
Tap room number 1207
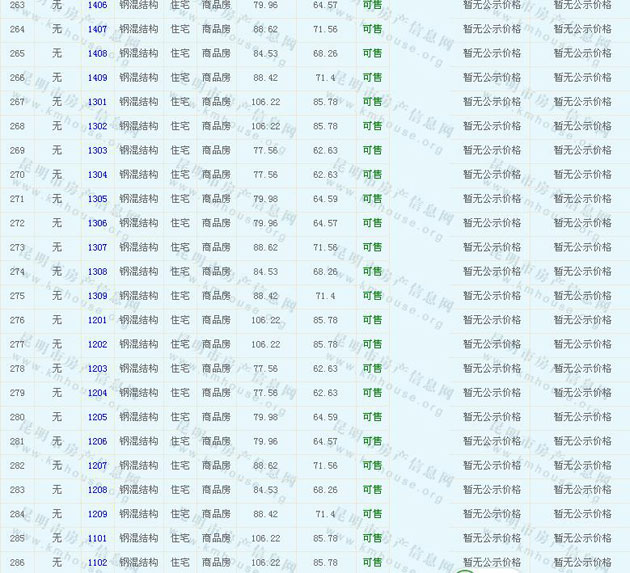pos(97,466)
